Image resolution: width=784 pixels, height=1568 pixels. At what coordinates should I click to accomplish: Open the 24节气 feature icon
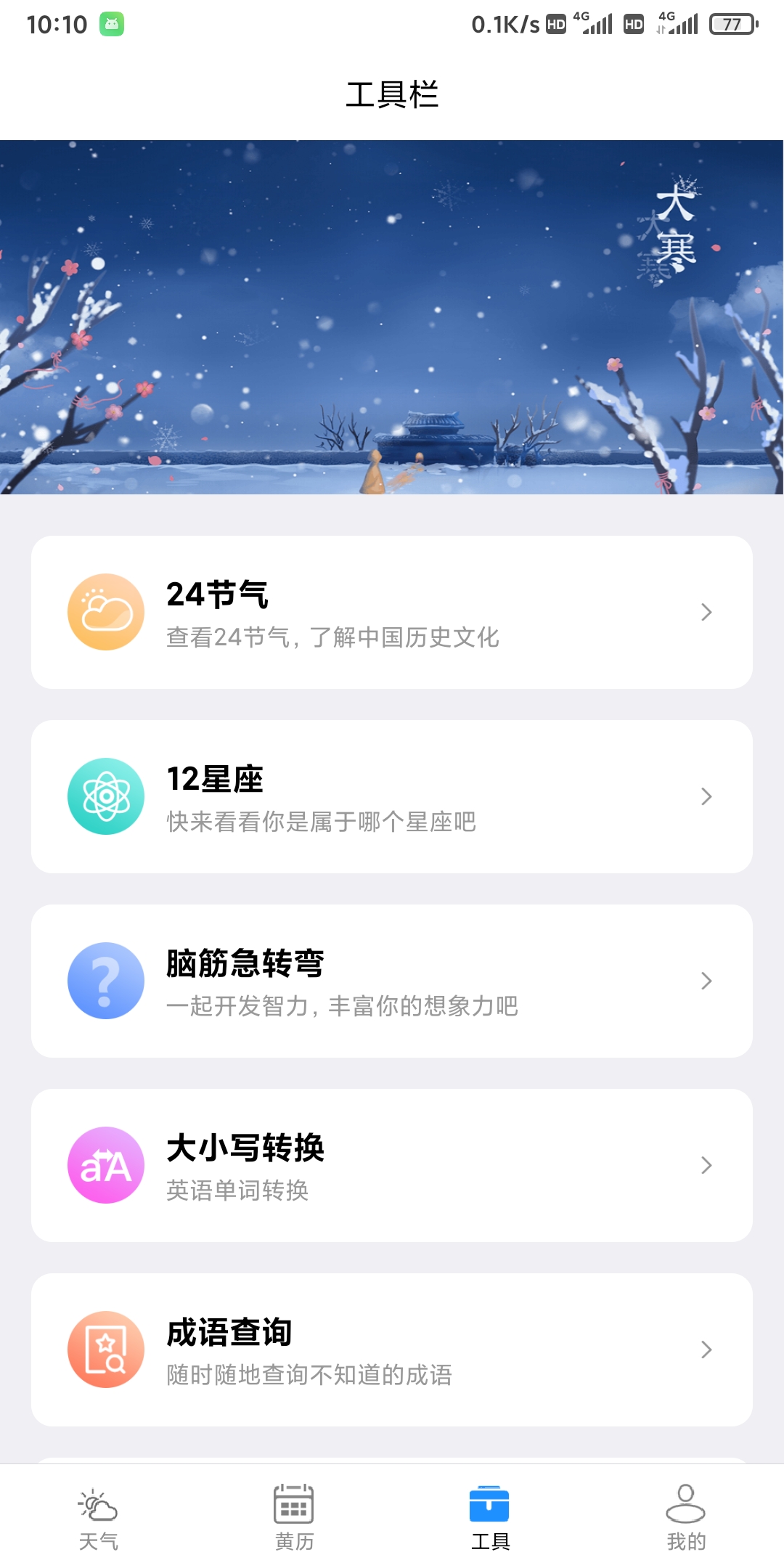pyautogui.click(x=105, y=611)
